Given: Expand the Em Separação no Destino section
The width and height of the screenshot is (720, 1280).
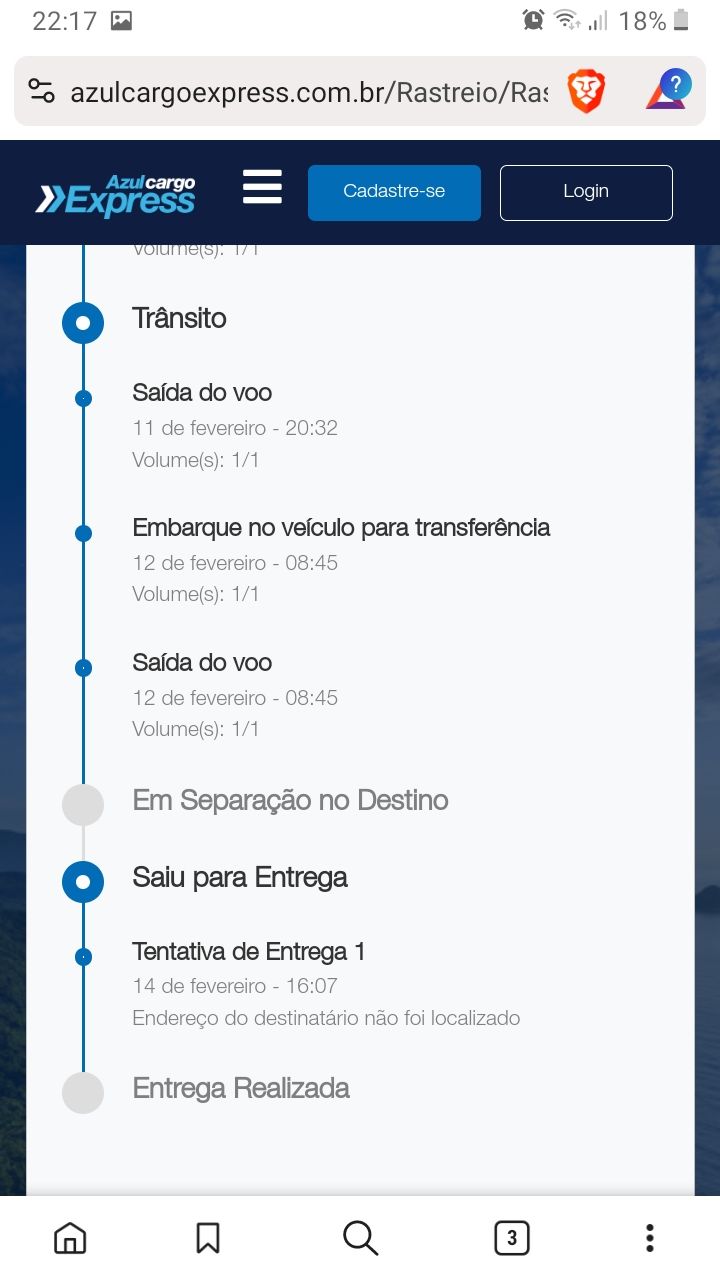Looking at the screenshot, I should tap(290, 800).
